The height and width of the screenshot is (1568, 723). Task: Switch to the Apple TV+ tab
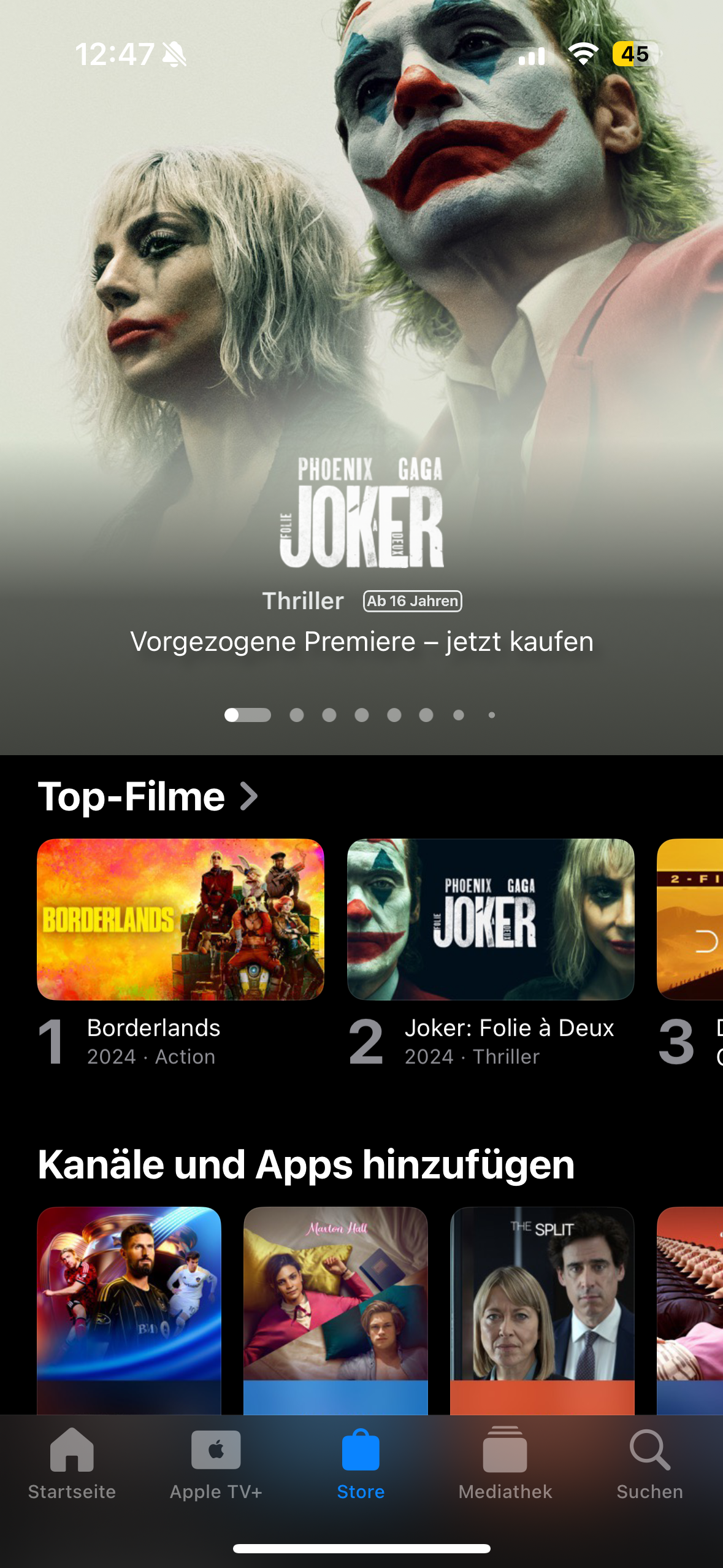(x=216, y=1464)
